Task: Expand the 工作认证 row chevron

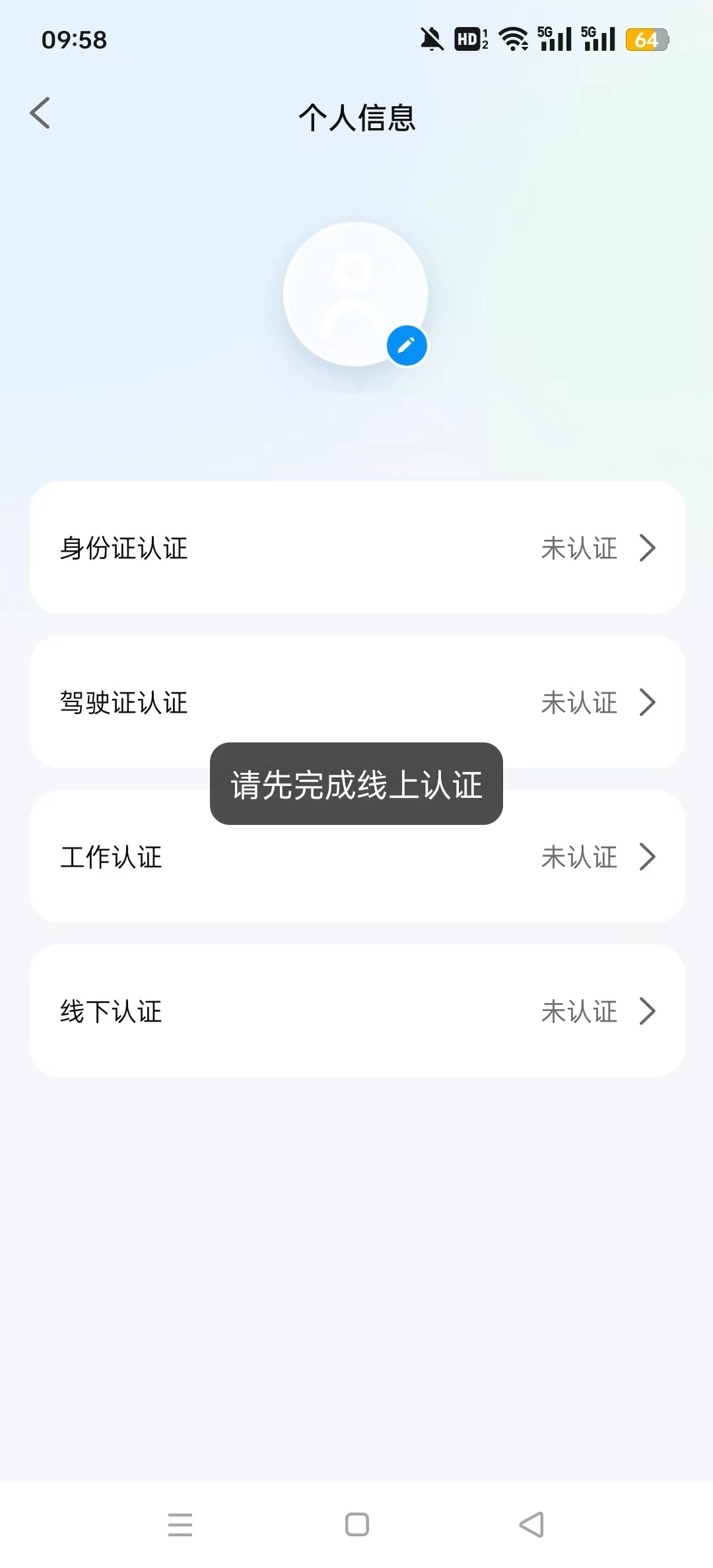Action: click(648, 857)
